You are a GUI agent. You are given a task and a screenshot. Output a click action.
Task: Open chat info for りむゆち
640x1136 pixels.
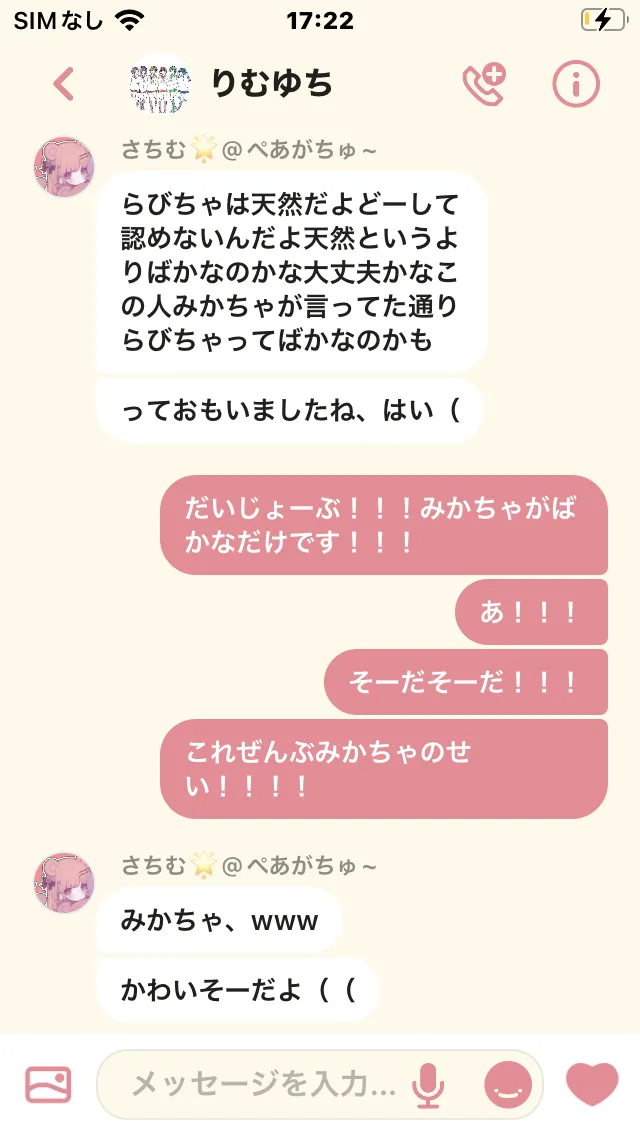coord(576,84)
